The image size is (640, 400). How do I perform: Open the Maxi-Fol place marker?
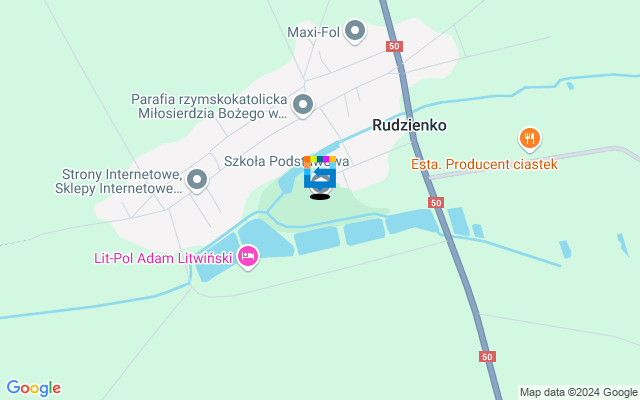(x=355, y=33)
